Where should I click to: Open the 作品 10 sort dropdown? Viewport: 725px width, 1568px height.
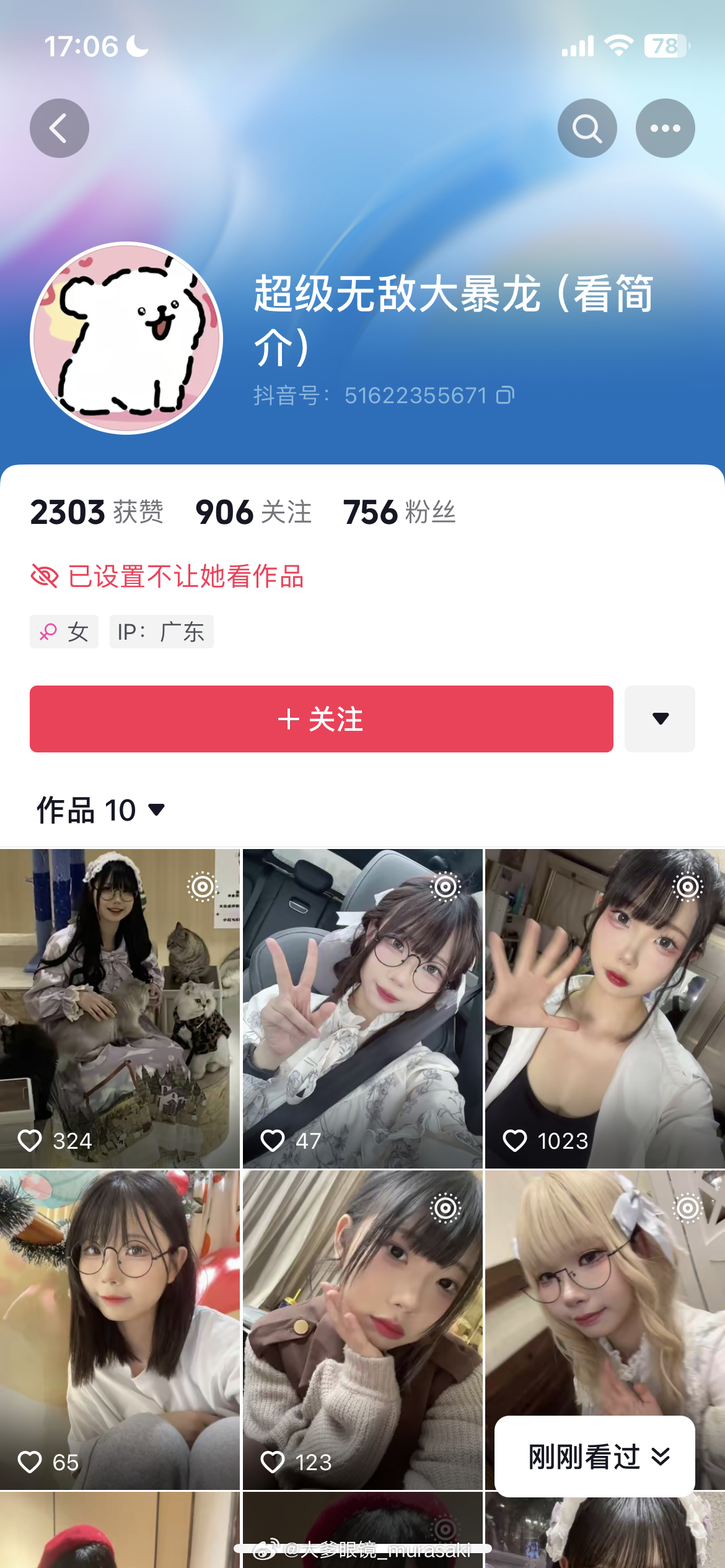pos(100,810)
